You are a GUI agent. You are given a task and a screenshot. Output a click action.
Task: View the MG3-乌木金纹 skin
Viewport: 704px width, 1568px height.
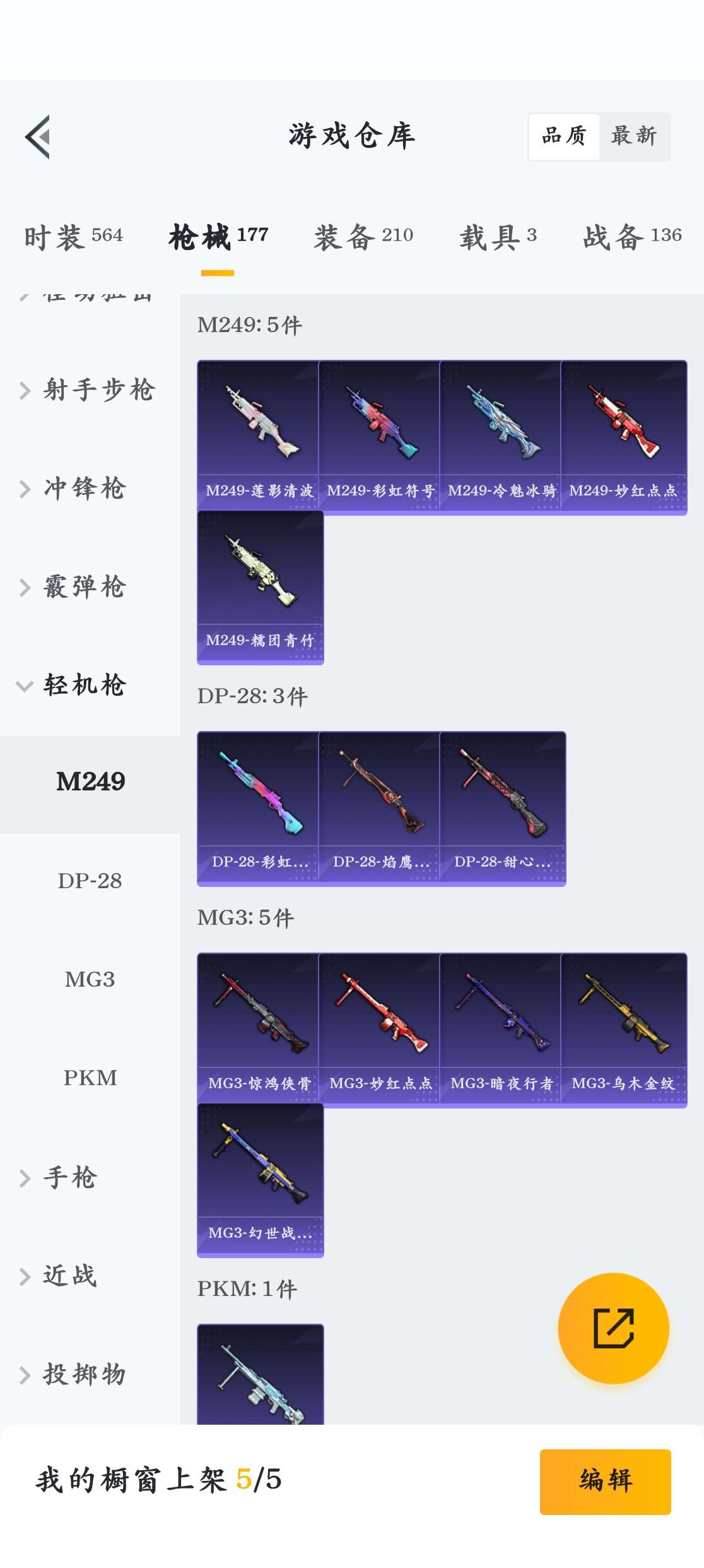coord(623,1029)
